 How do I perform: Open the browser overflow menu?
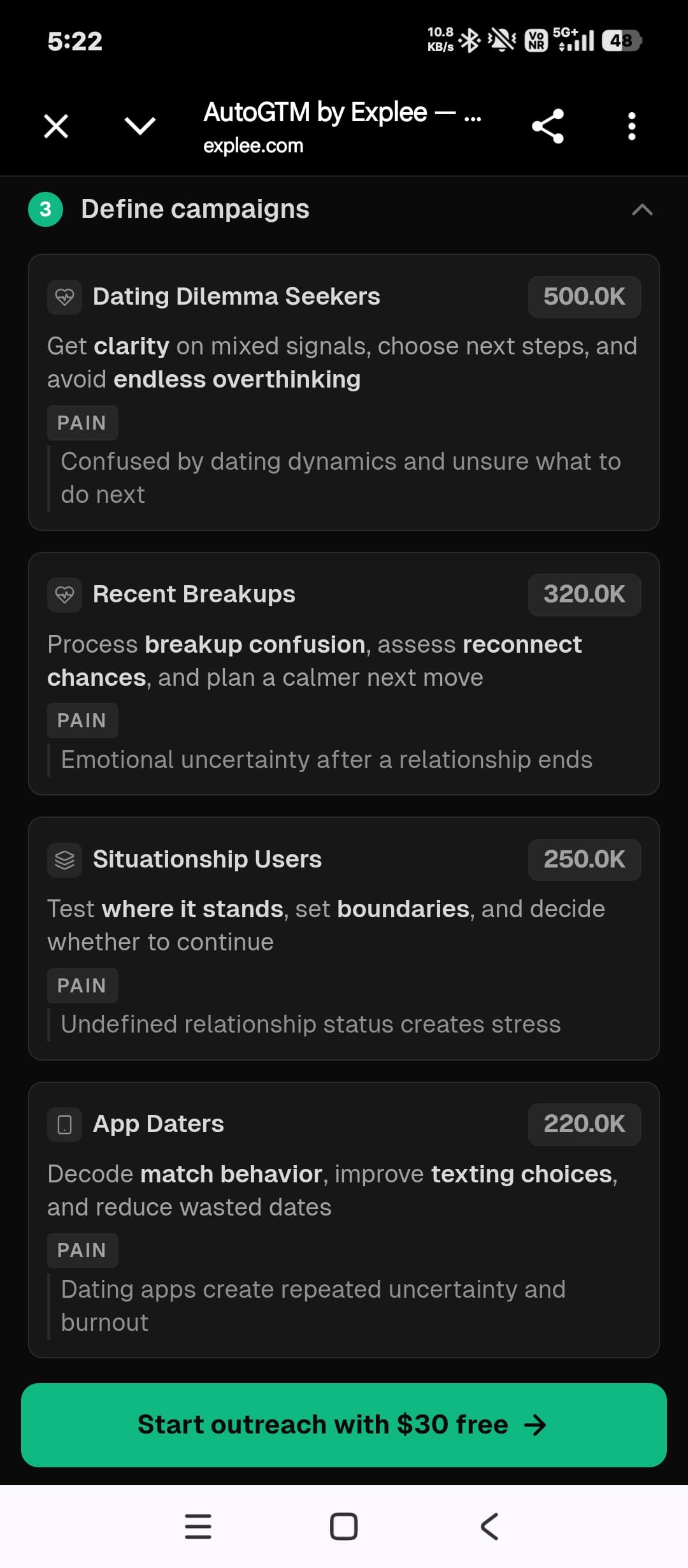pyautogui.click(x=631, y=126)
